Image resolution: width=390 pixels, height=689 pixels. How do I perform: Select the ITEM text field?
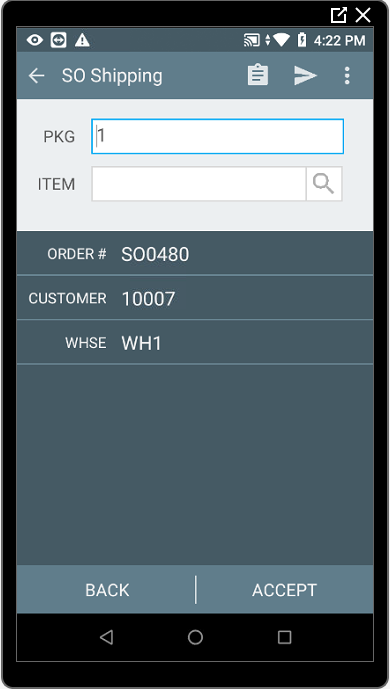pos(199,184)
